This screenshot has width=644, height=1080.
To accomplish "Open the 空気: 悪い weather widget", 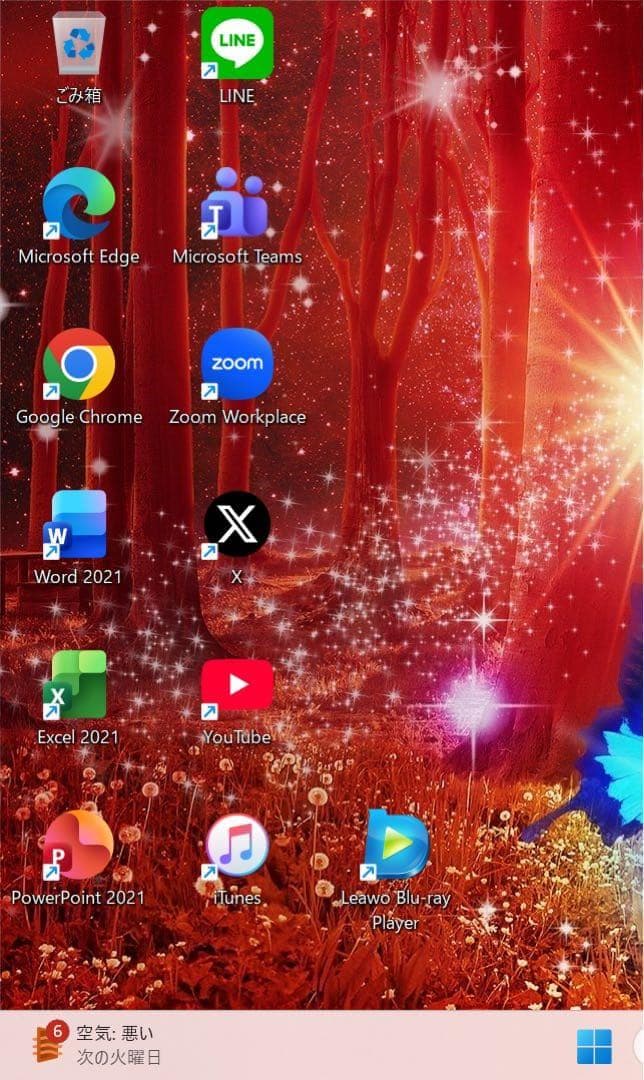I will pos(98,1045).
